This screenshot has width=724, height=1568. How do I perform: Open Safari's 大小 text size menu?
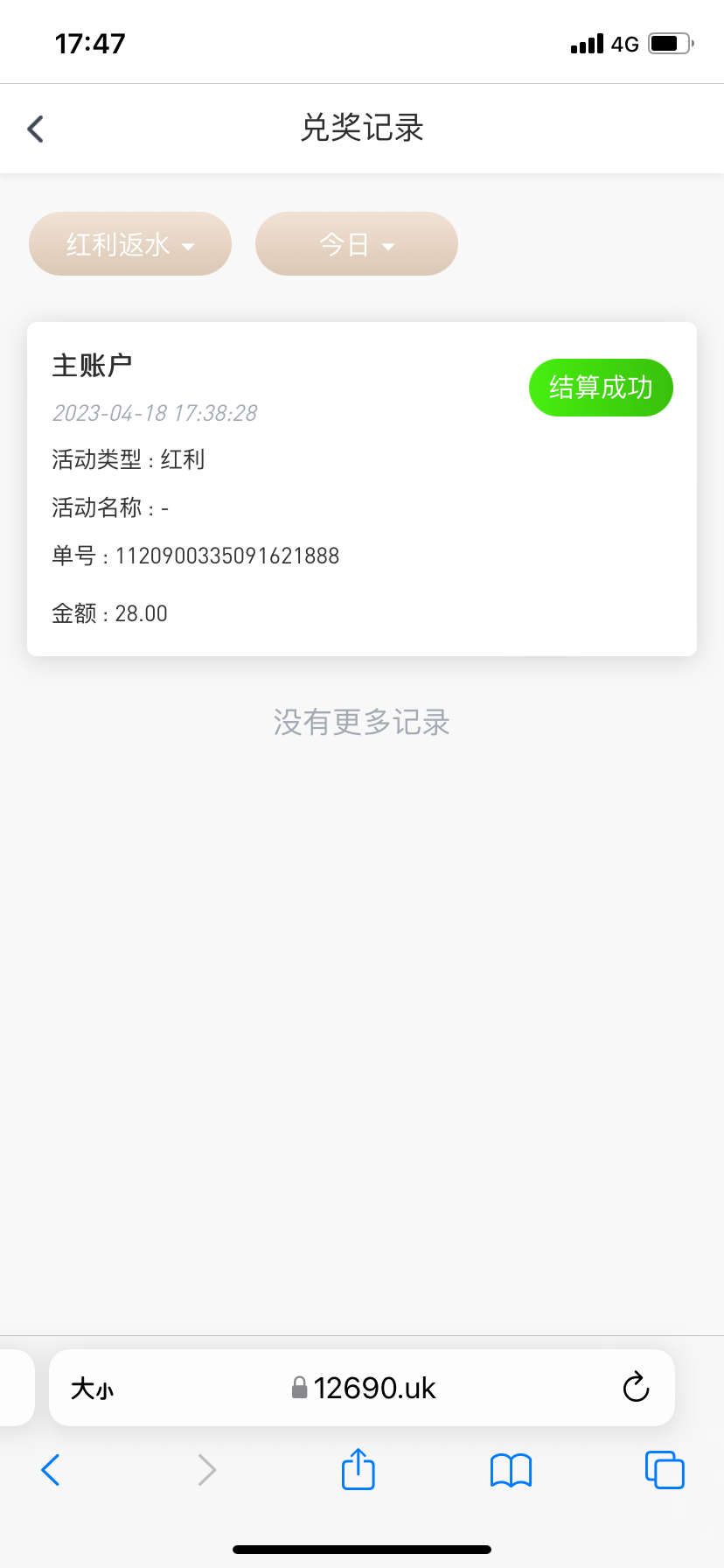tap(93, 1389)
